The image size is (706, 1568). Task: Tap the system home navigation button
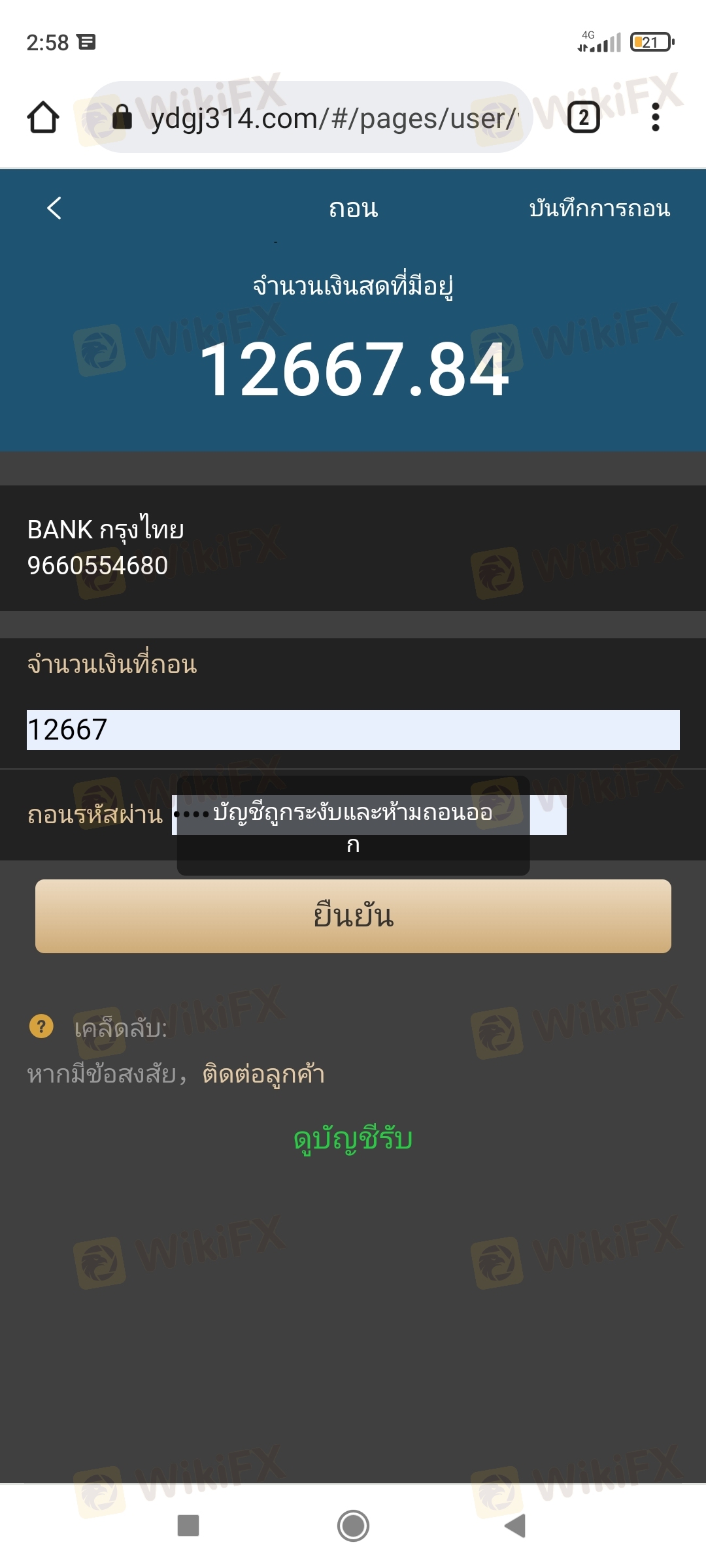coord(353,1526)
